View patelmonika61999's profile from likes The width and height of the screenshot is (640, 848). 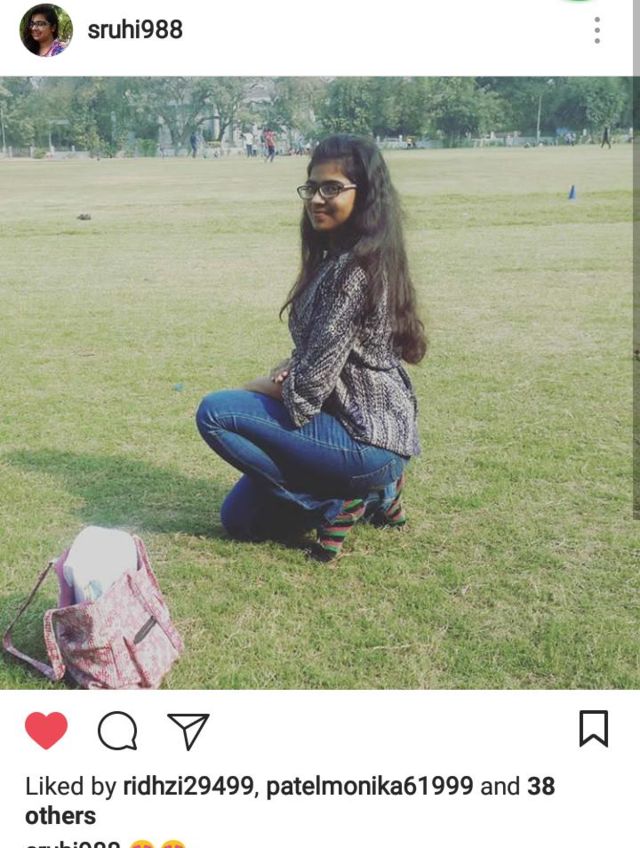coord(370,786)
